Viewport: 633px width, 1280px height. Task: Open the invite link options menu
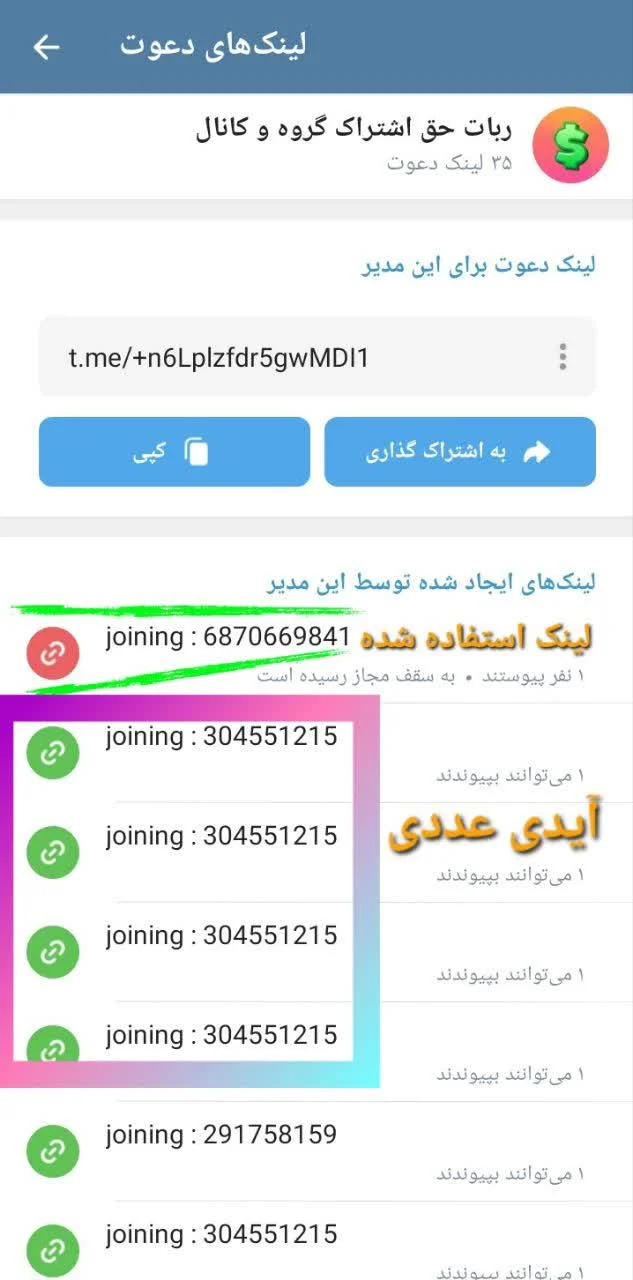point(563,357)
